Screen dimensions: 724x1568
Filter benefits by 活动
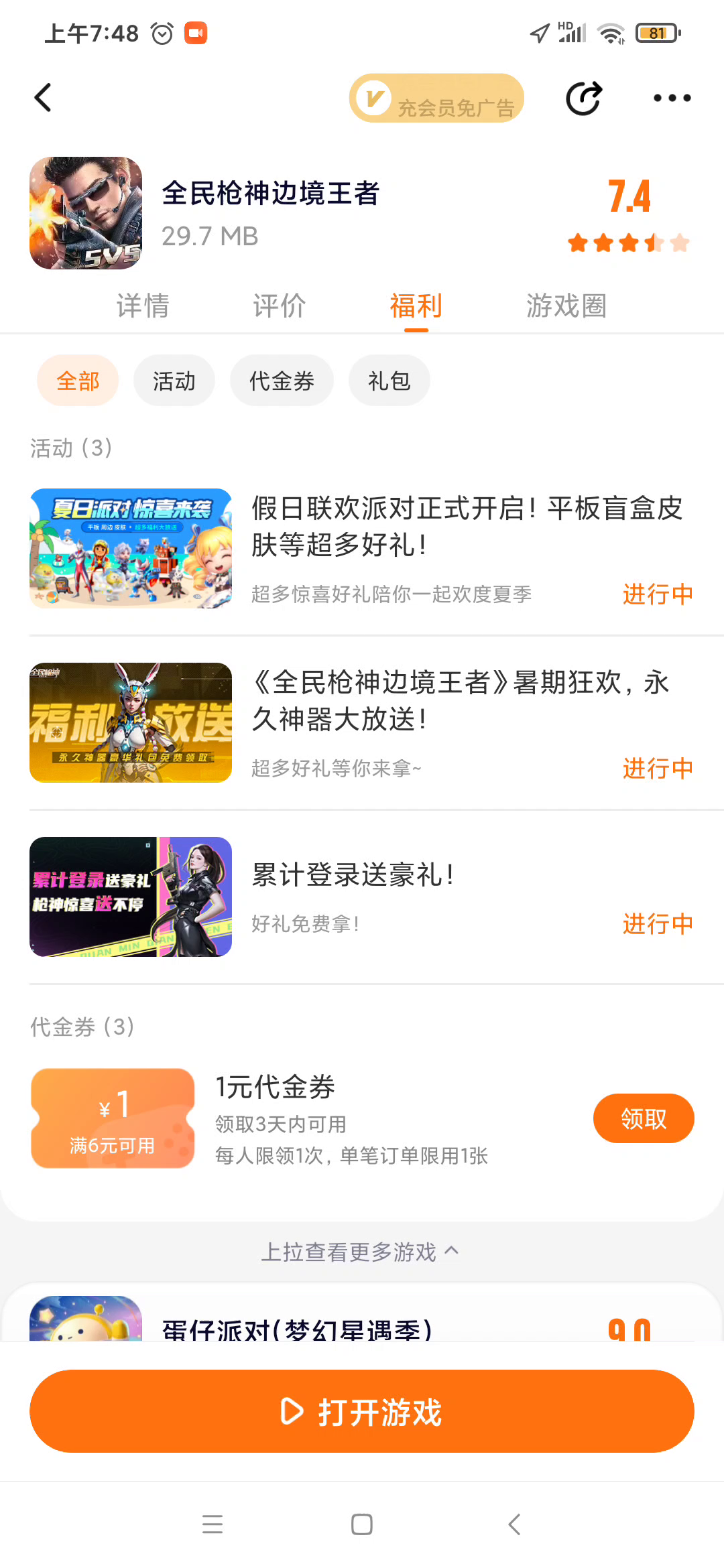click(x=174, y=381)
